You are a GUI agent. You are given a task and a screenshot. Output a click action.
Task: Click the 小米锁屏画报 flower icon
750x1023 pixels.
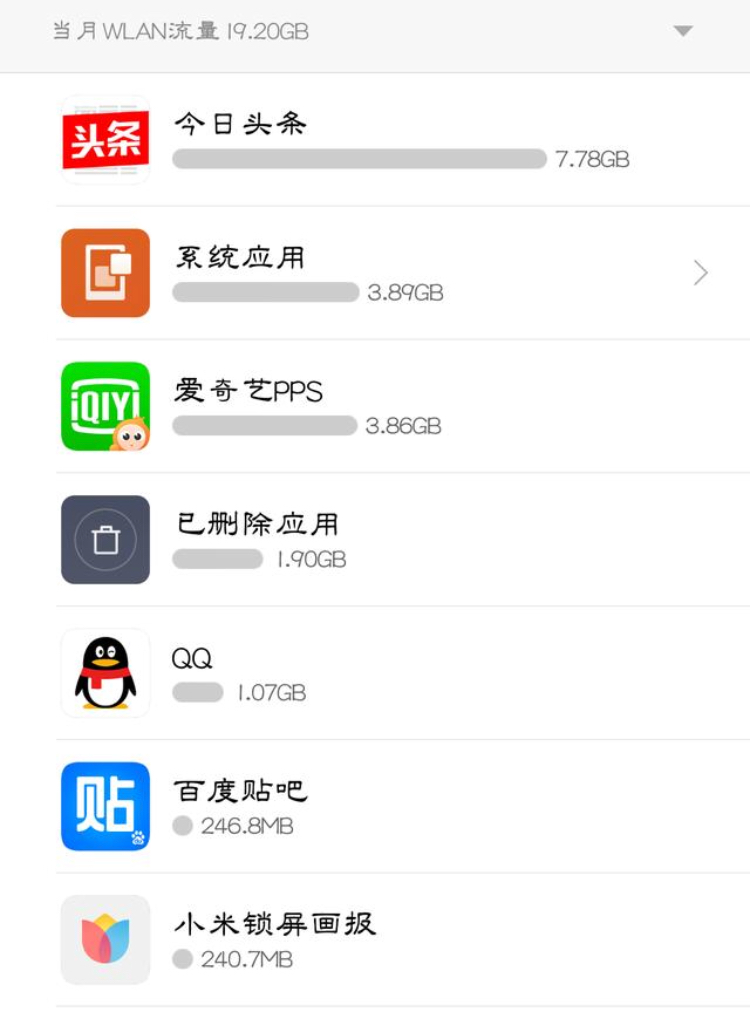coord(105,939)
